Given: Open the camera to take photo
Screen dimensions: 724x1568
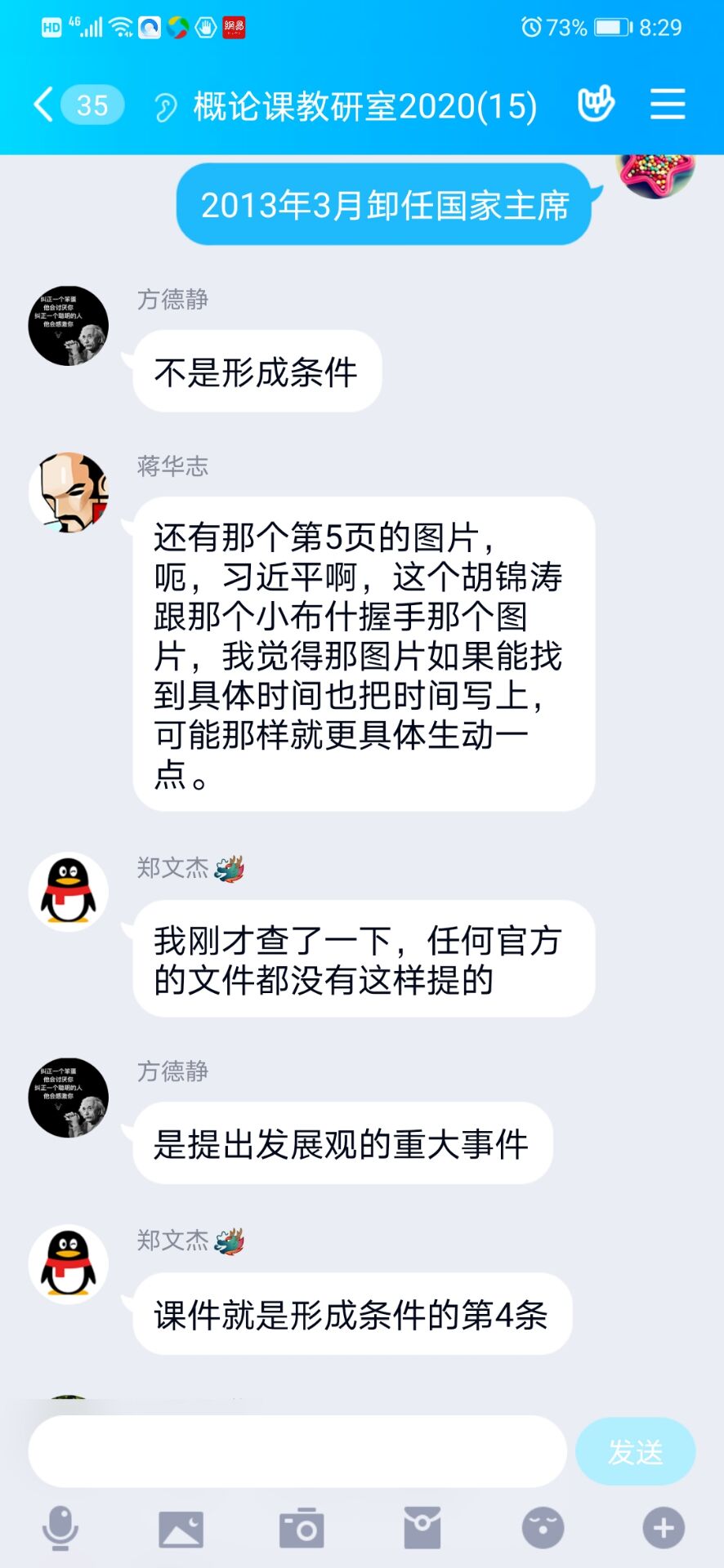Looking at the screenshot, I should click(x=302, y=1528).
